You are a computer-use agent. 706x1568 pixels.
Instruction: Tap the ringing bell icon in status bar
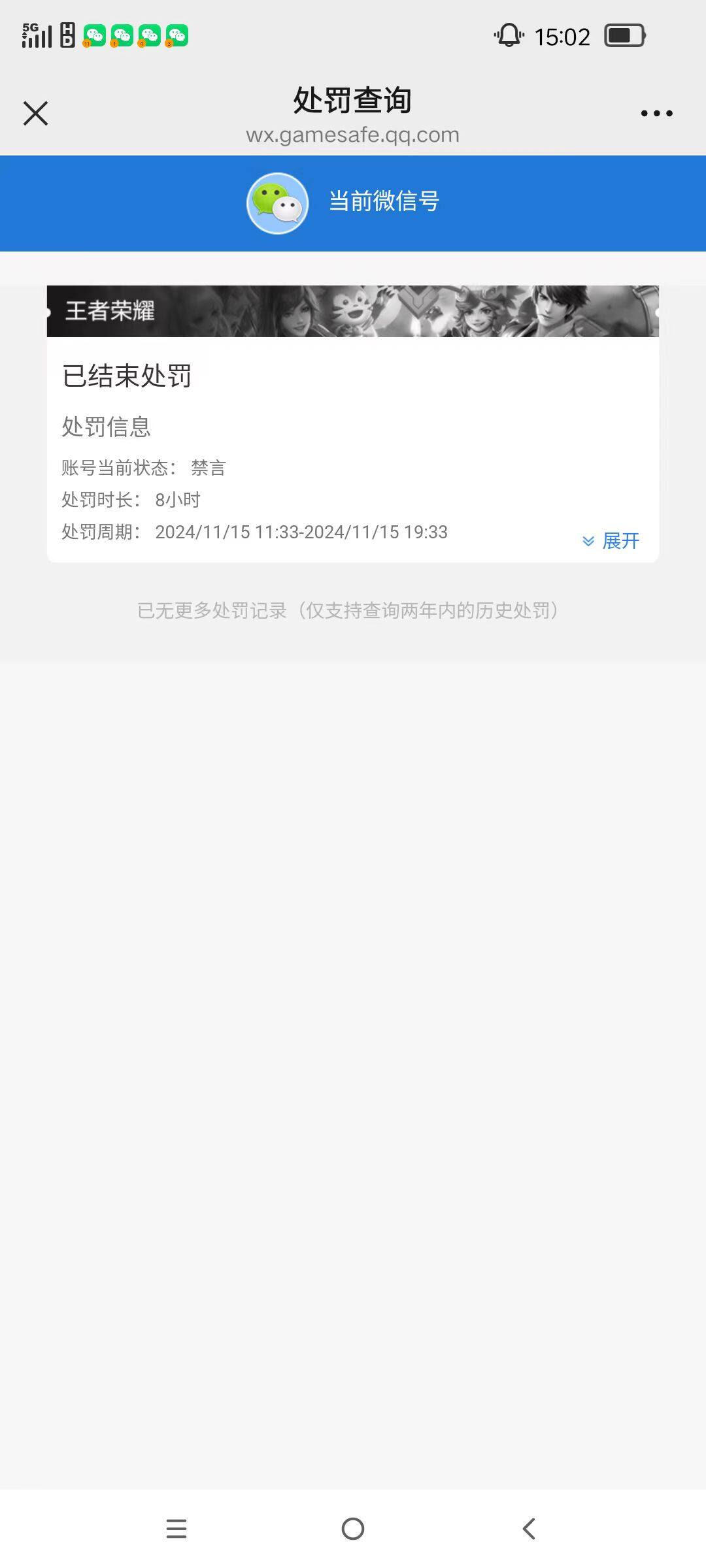click(509, 36)
